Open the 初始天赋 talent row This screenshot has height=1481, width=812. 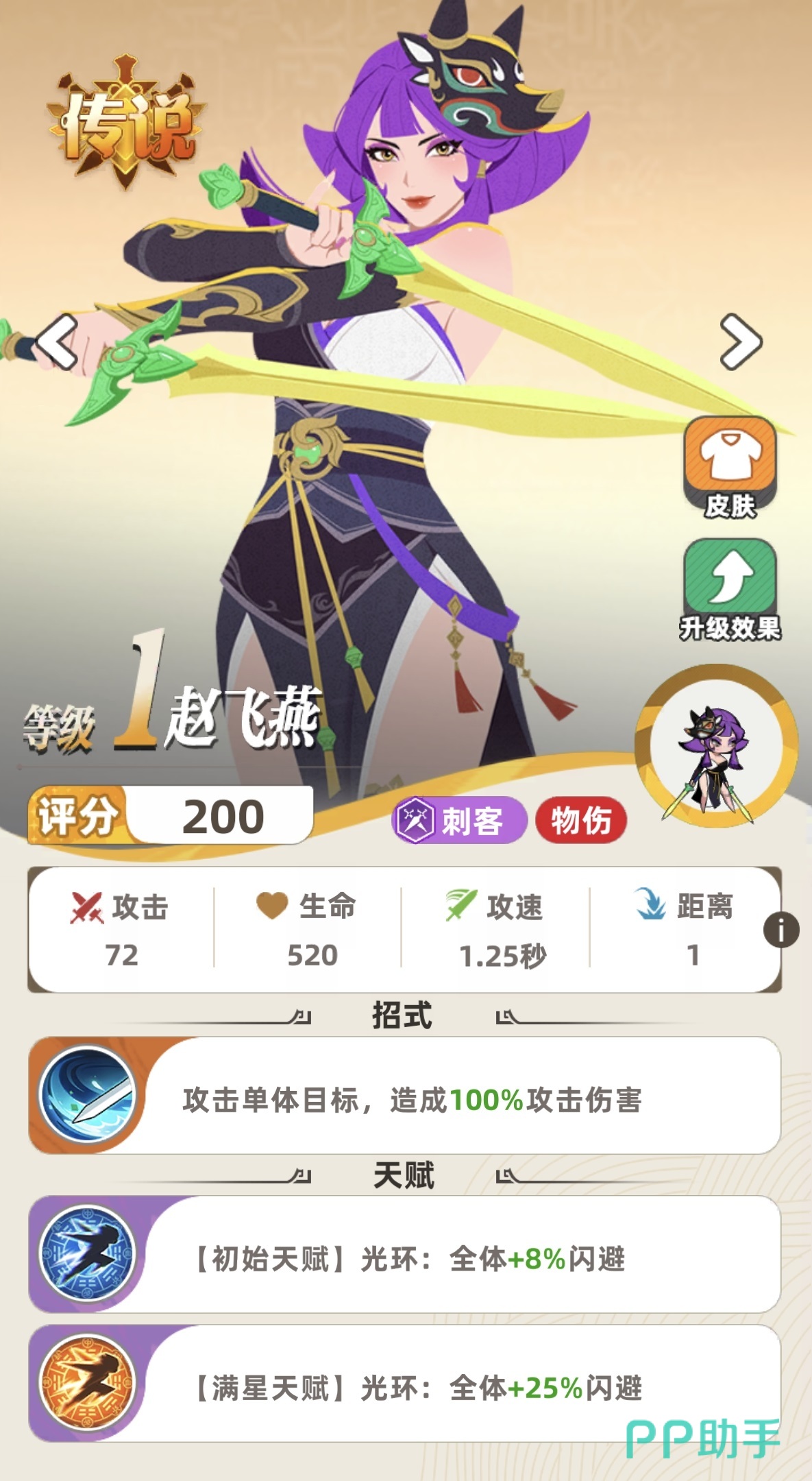404,1254
